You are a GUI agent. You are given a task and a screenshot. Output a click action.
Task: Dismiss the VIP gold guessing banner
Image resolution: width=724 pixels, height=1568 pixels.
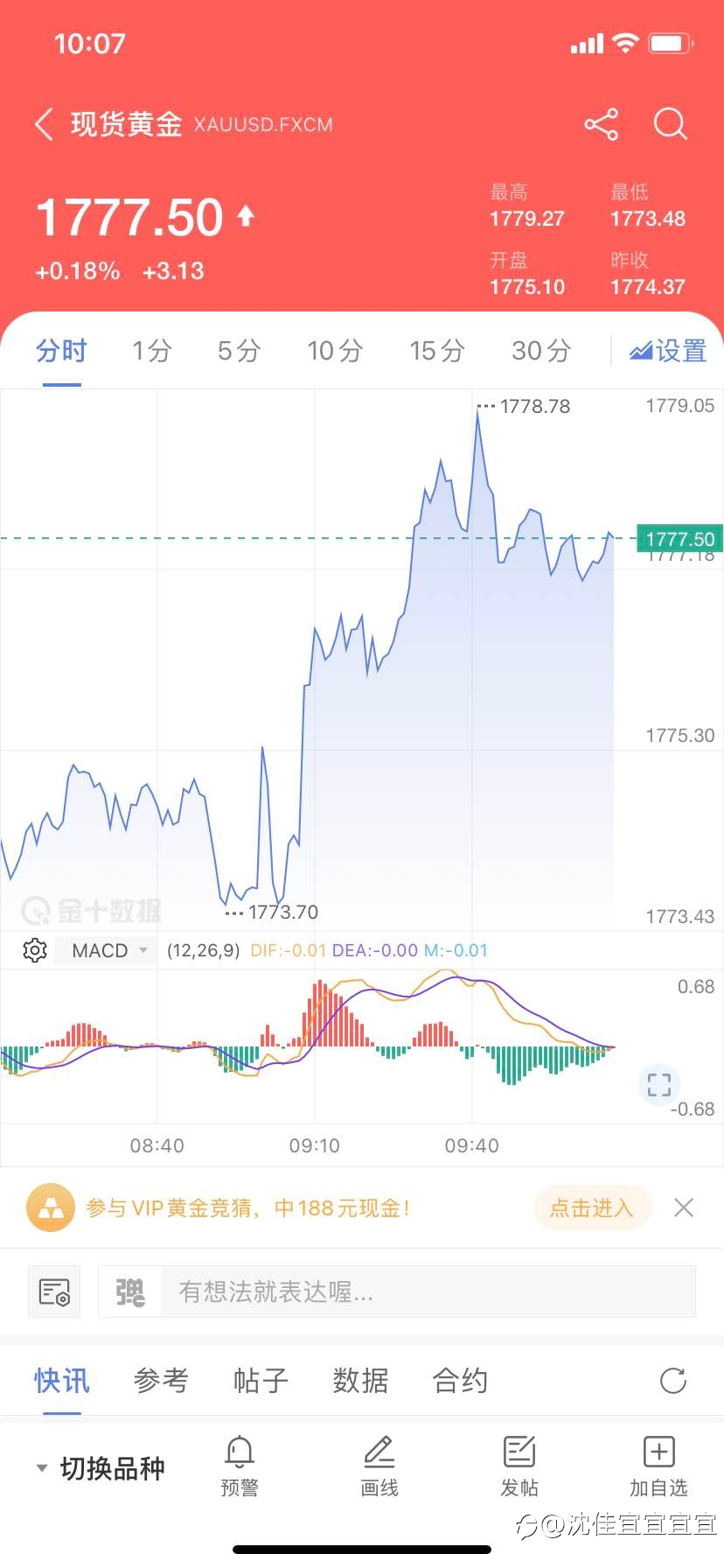click(684, 1208)
